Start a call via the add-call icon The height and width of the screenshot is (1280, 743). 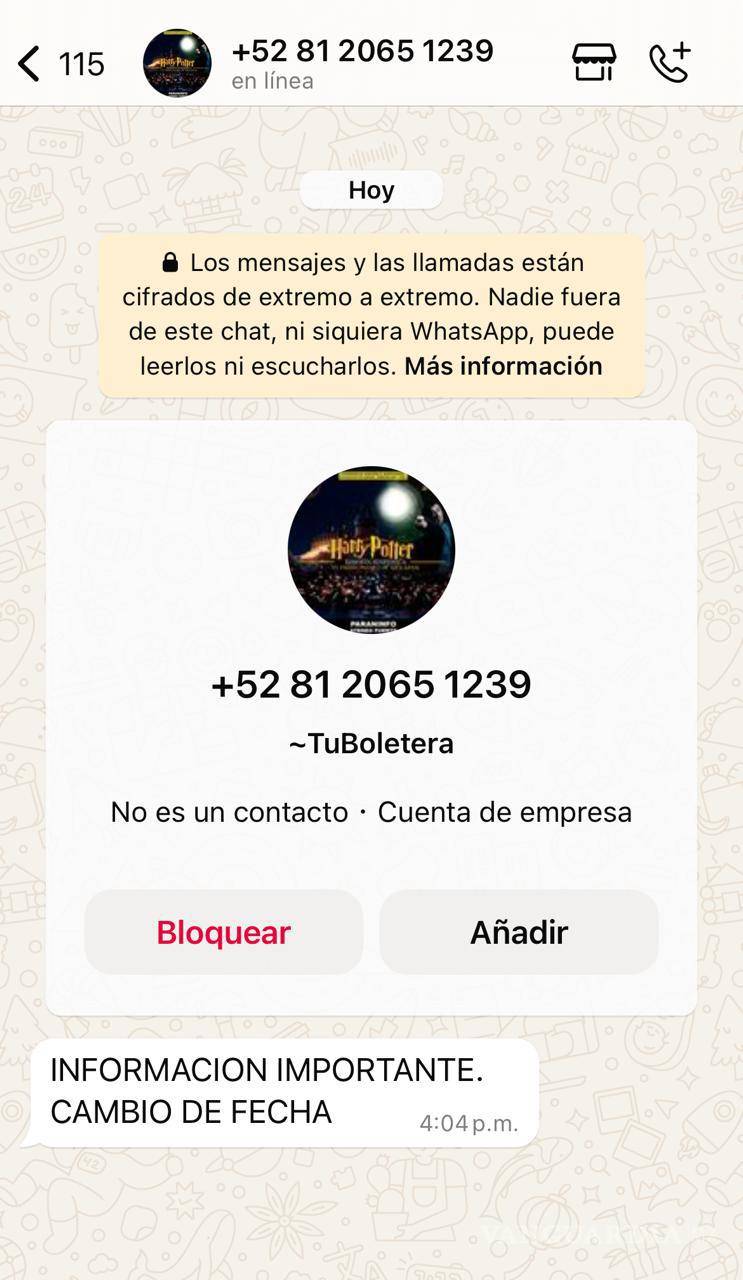(x=671, y=62)
